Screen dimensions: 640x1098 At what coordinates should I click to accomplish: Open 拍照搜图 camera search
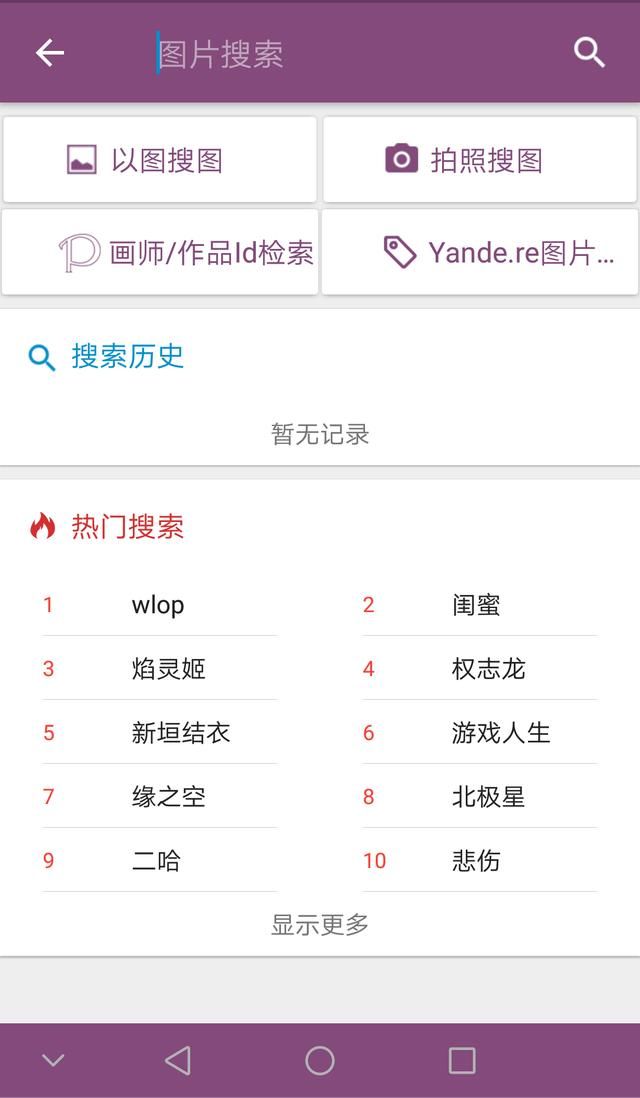pyautogui.click(x=481, y=160)
